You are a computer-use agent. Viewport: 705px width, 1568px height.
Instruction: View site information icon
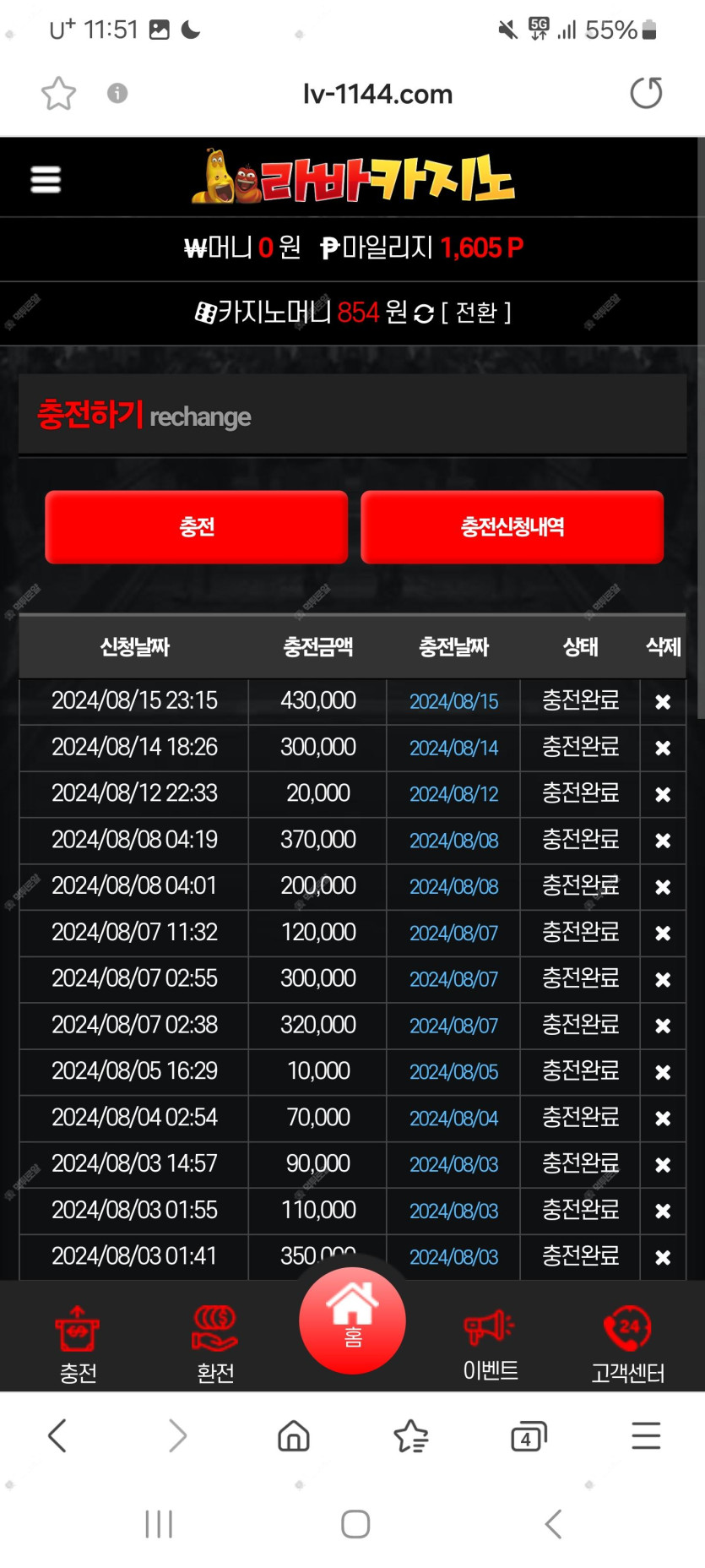click(x=117, y=93)
